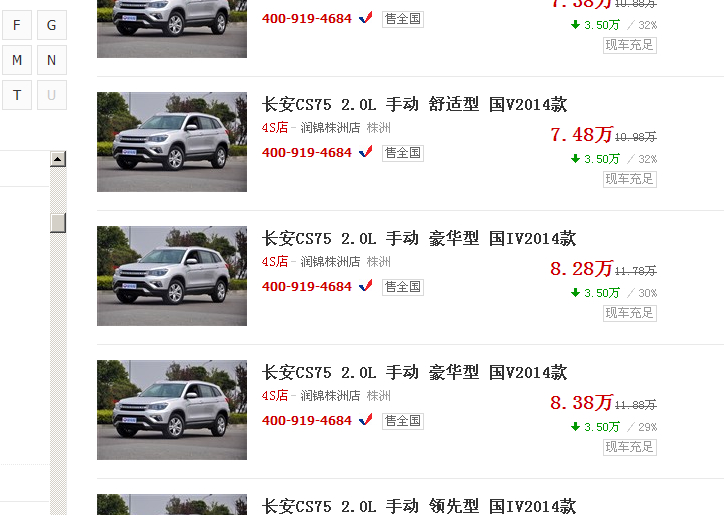Select the letter T filter
The image size is (724, 515).
pyautogui.click(x=17, y=95)
